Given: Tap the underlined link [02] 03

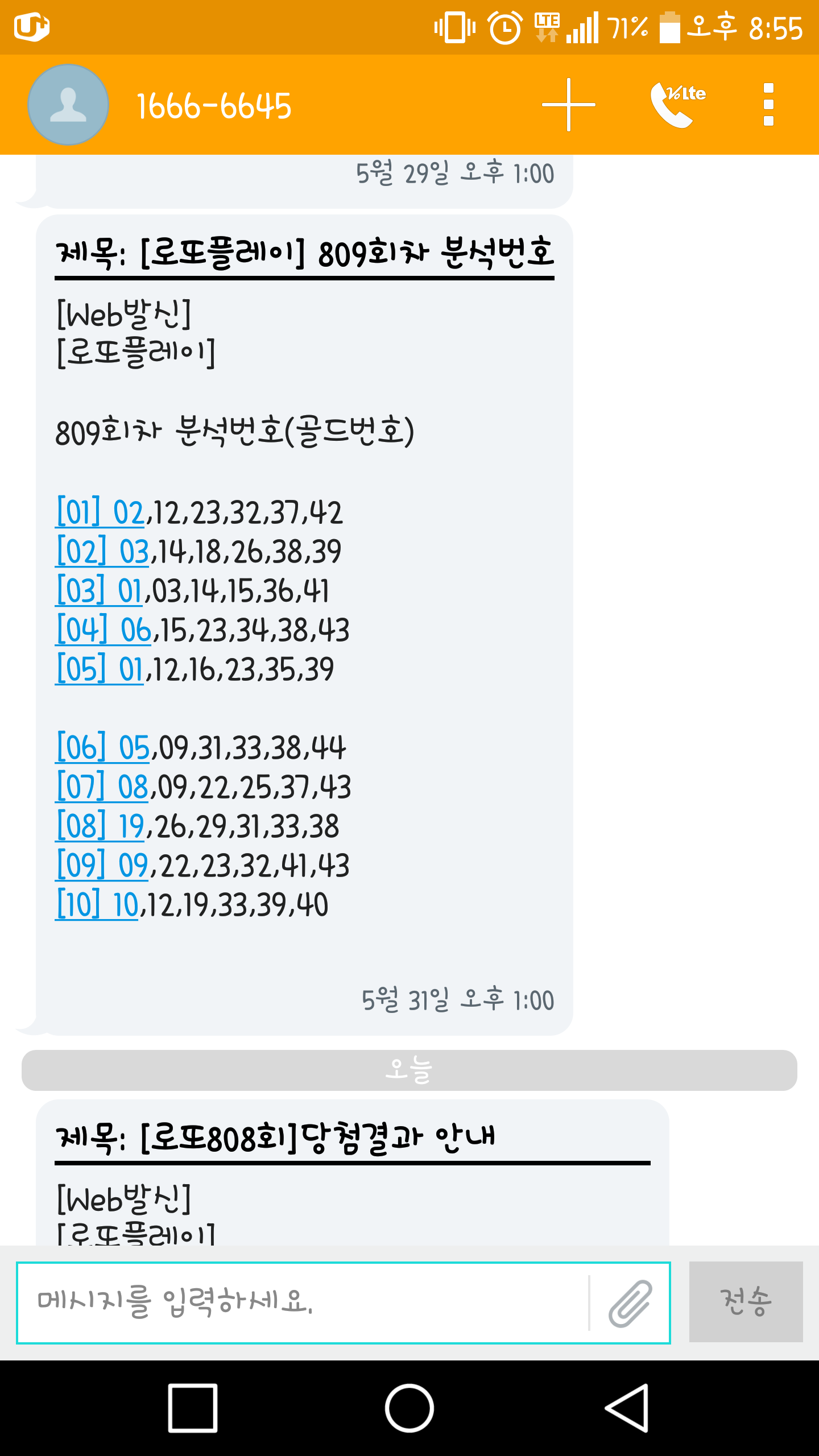Looking at the screenshot, I should pos(102,552).
